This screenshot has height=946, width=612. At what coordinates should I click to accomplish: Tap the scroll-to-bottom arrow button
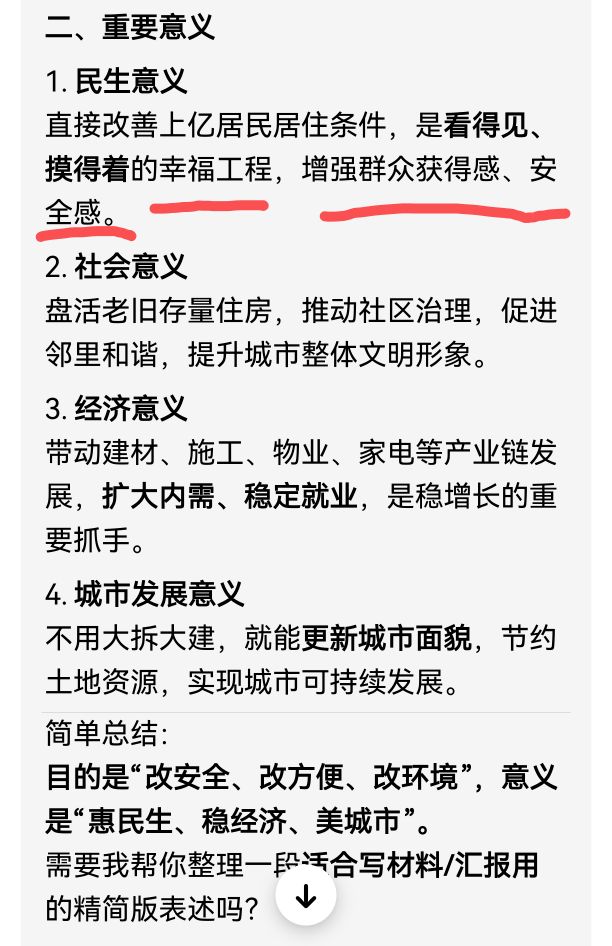pyautogui.click(x=306, y=895)
